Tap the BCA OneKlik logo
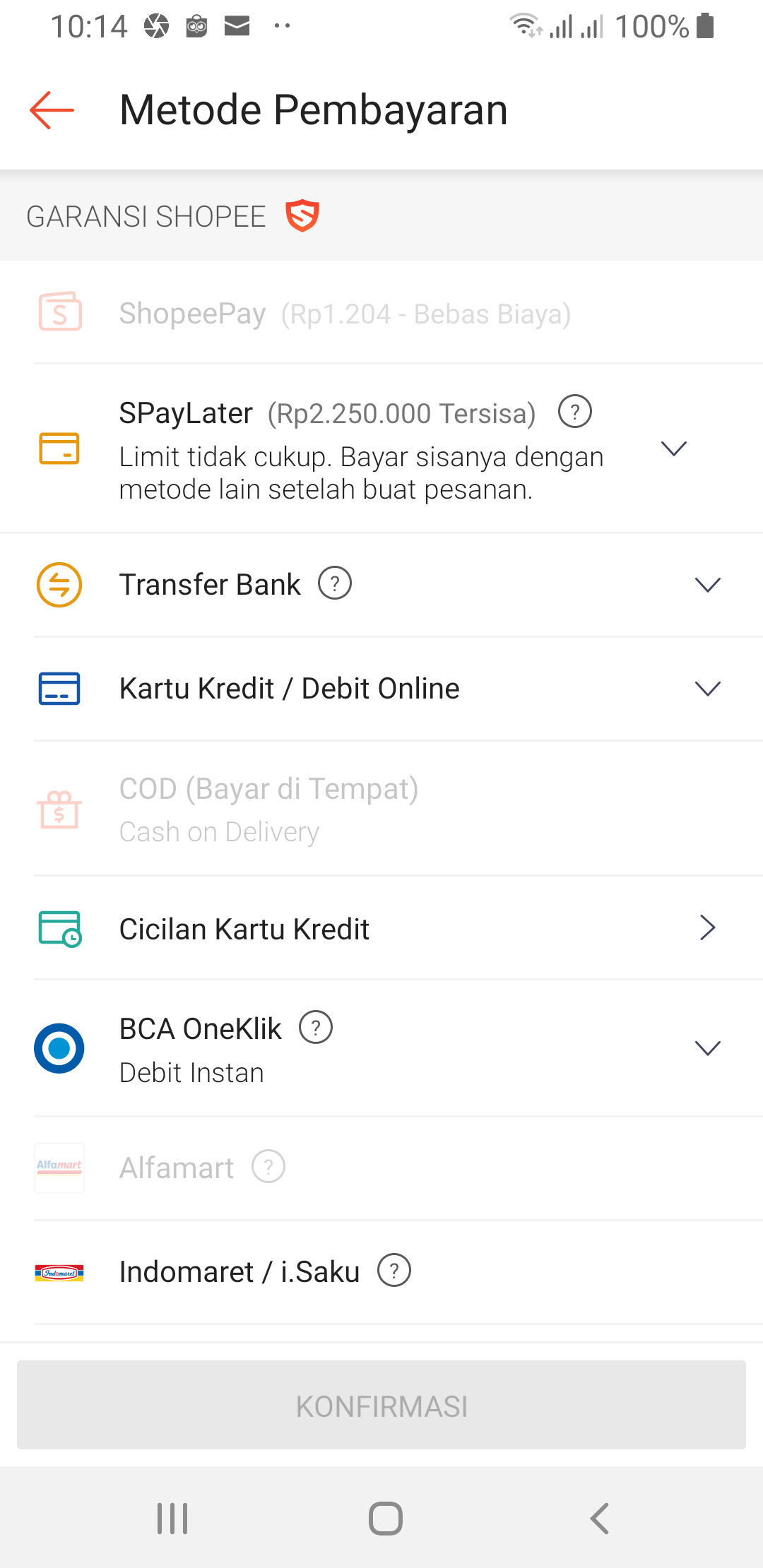Screen dimensions: 763x1568 59,1048
